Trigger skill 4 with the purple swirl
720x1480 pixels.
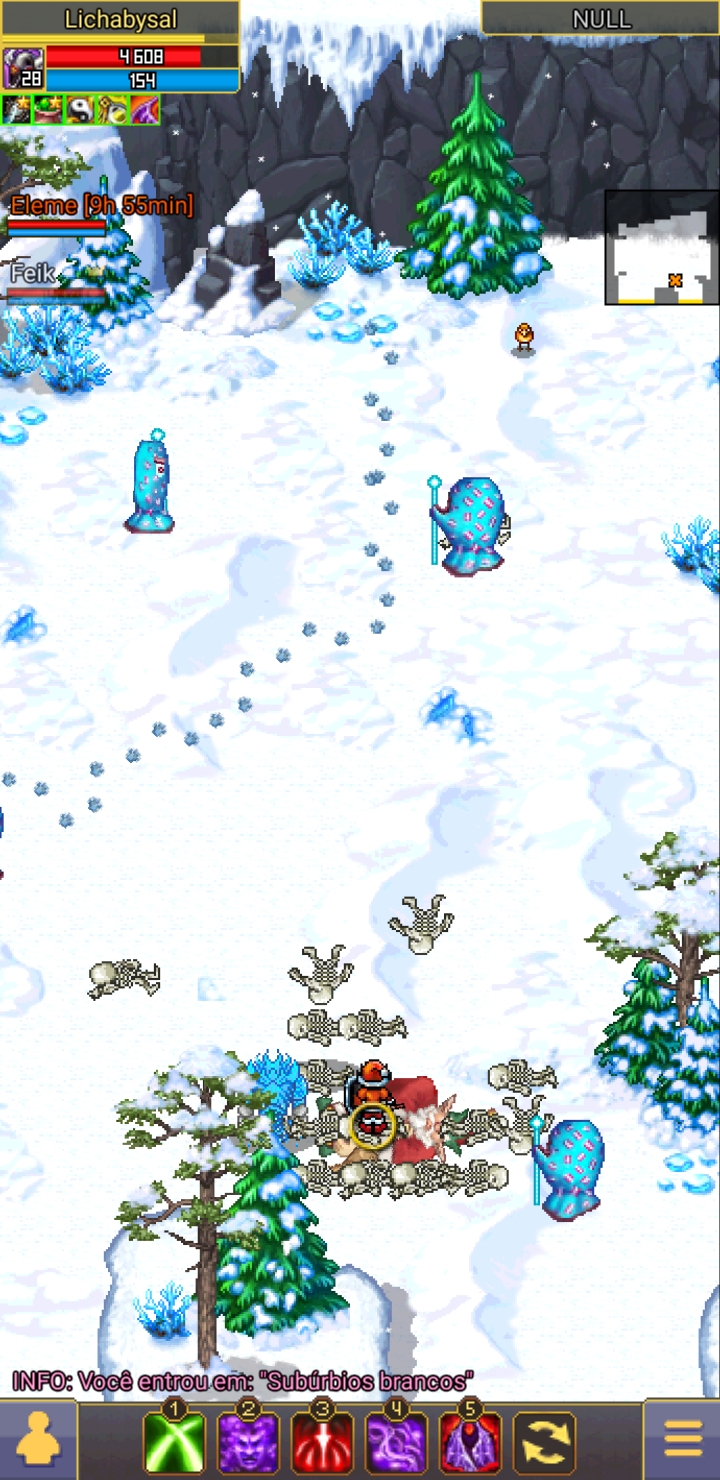[x=396, y=1441]
